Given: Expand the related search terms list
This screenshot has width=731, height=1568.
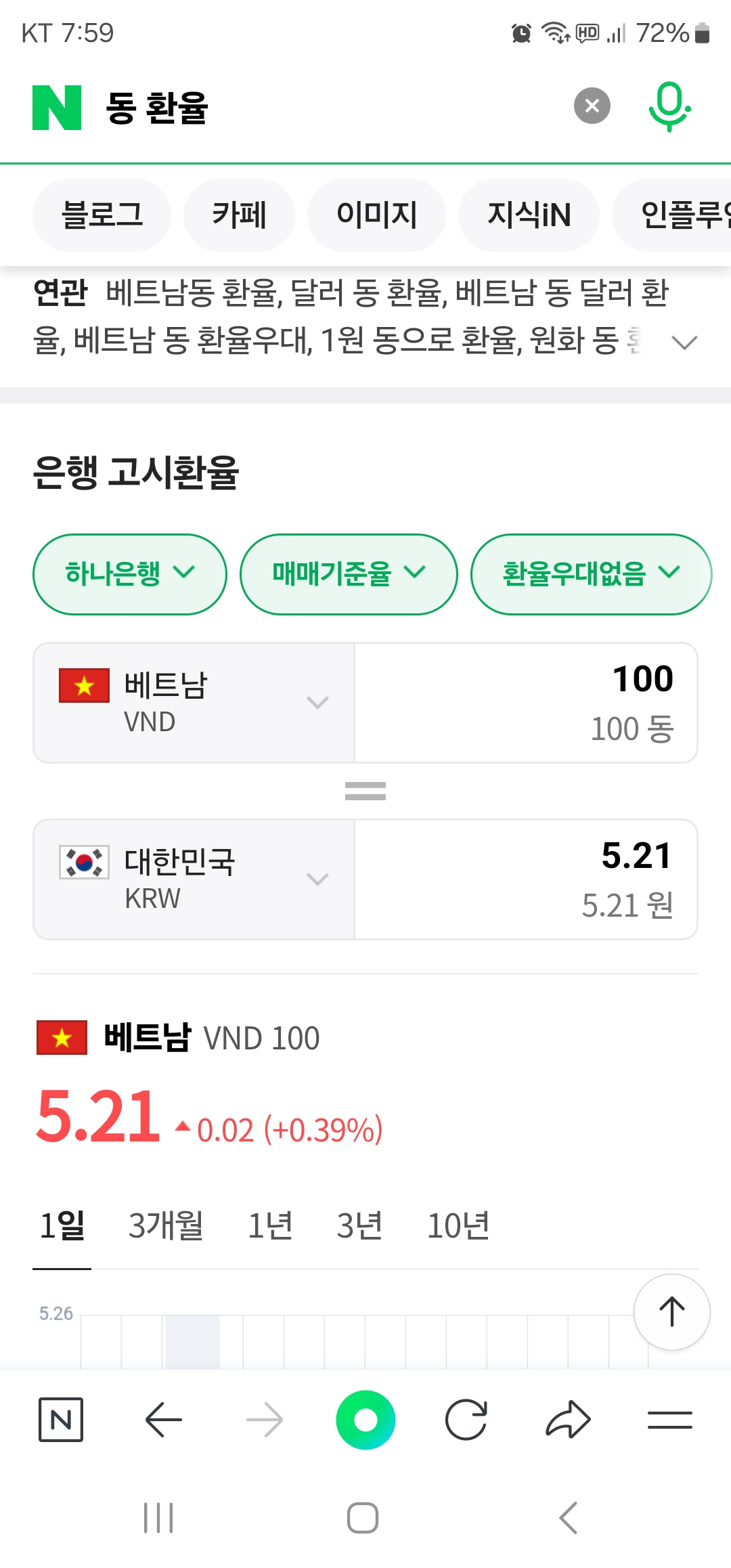Looking at the screenshot, I should 684,343.
